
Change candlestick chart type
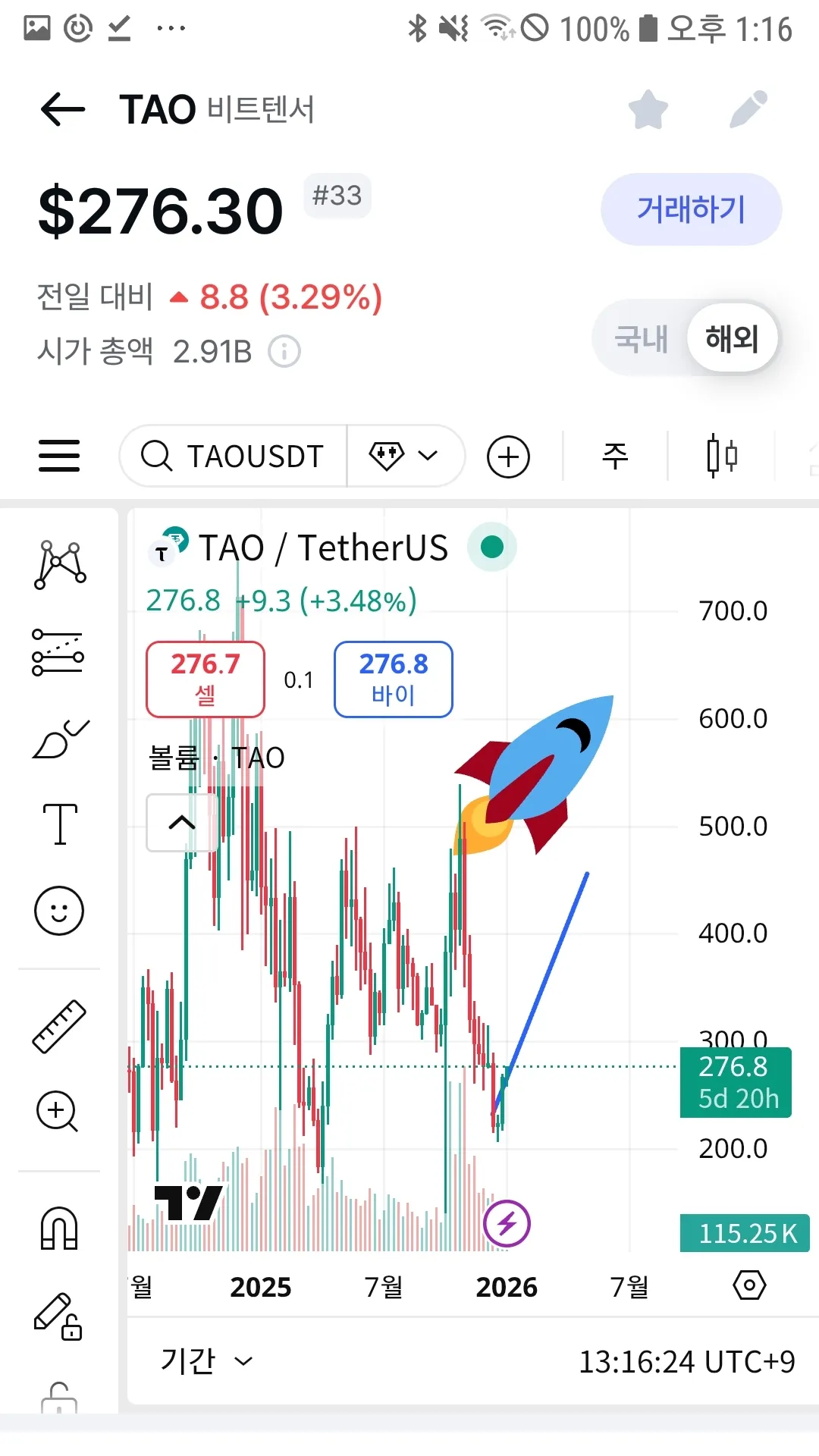click(721, 456)
